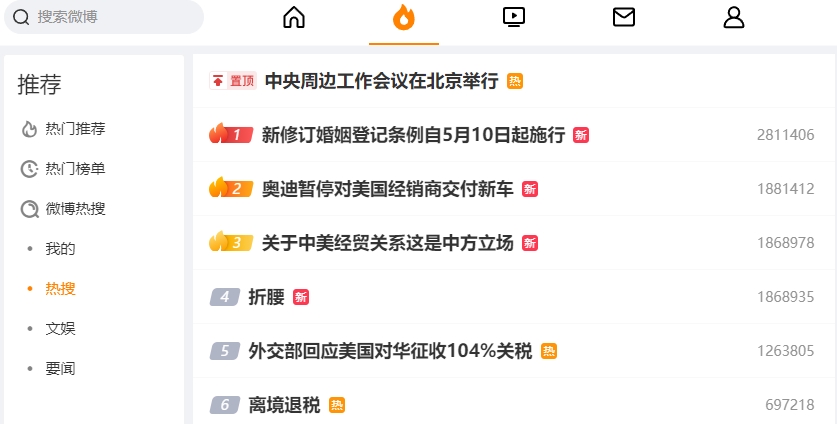Select the 我的 sub-item
Screen dimensions: 837x424
60,249
